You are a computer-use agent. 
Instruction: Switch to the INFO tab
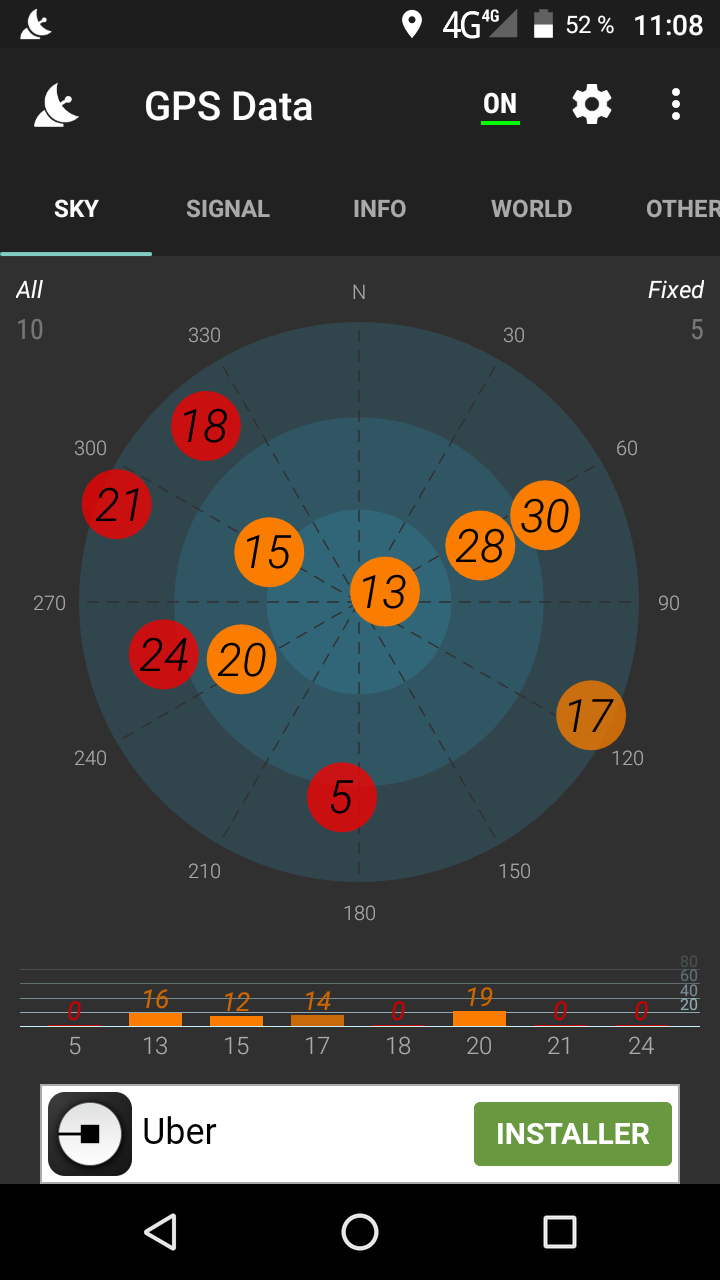pyautogui.click(x=379, y=209)
